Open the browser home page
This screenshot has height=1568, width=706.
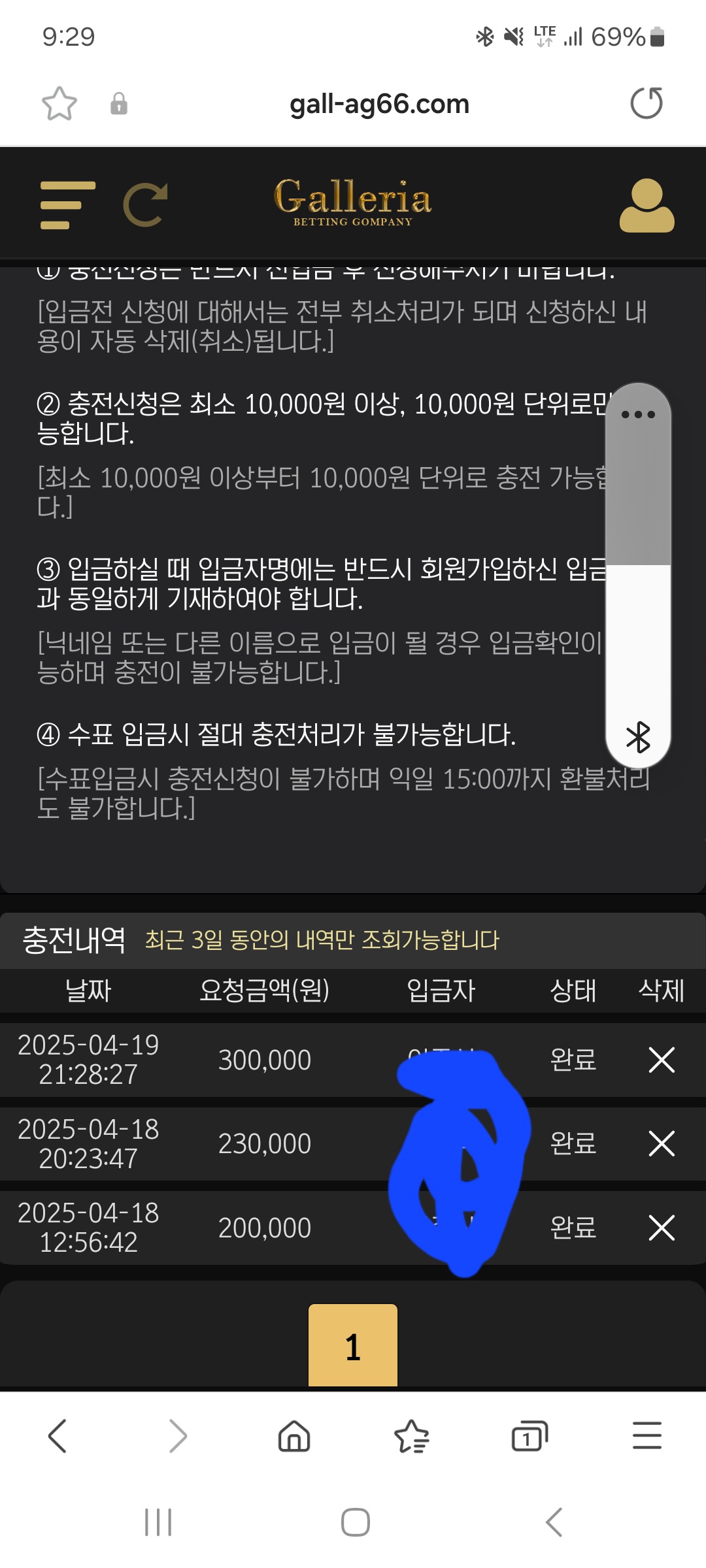click(x=294, y=1436)
